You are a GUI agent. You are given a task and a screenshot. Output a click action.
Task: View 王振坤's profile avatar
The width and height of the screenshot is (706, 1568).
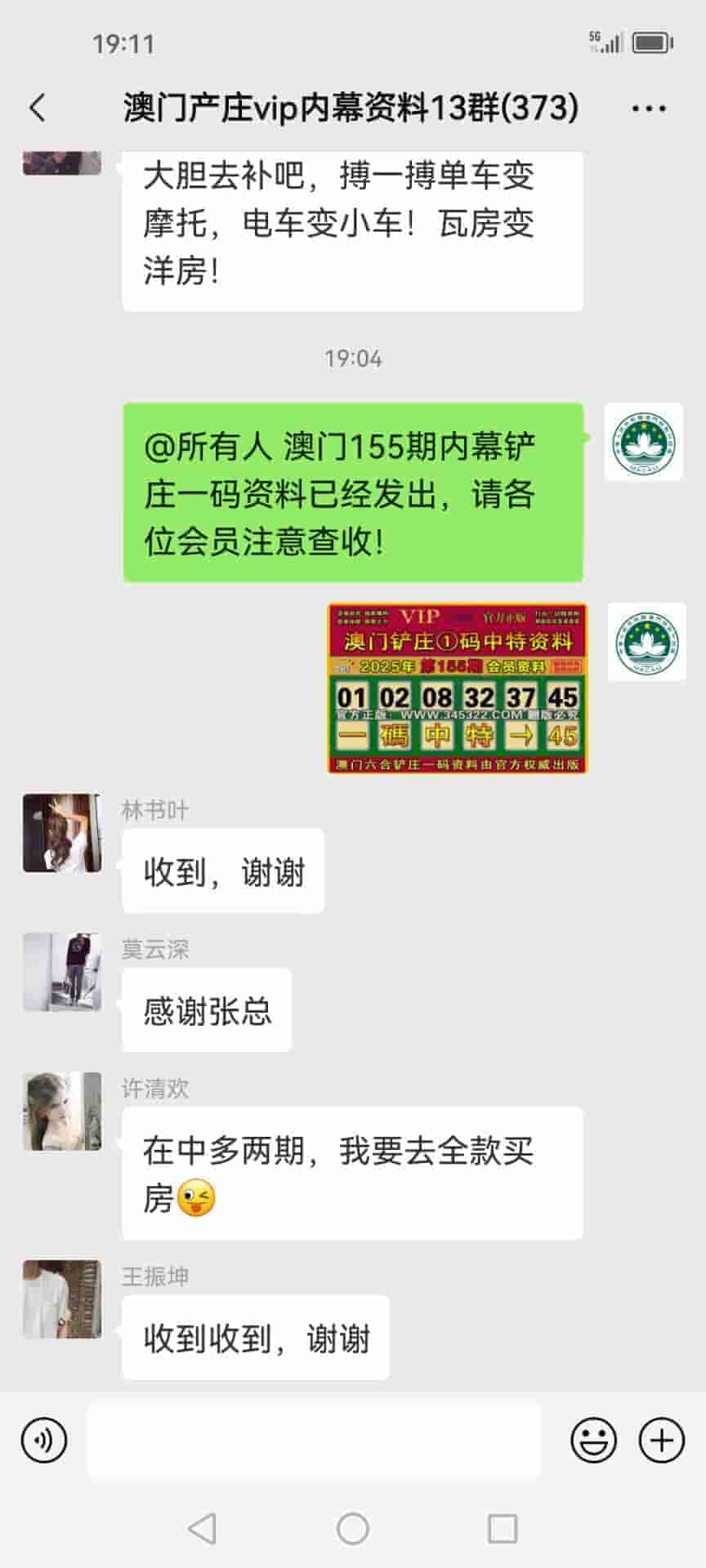(62, 1299)
